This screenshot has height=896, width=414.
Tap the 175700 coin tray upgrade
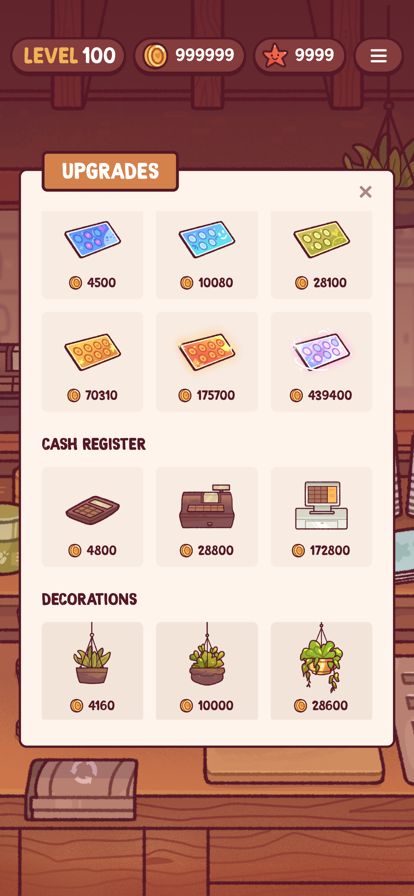pyautogui.click(x=207, y=362)
